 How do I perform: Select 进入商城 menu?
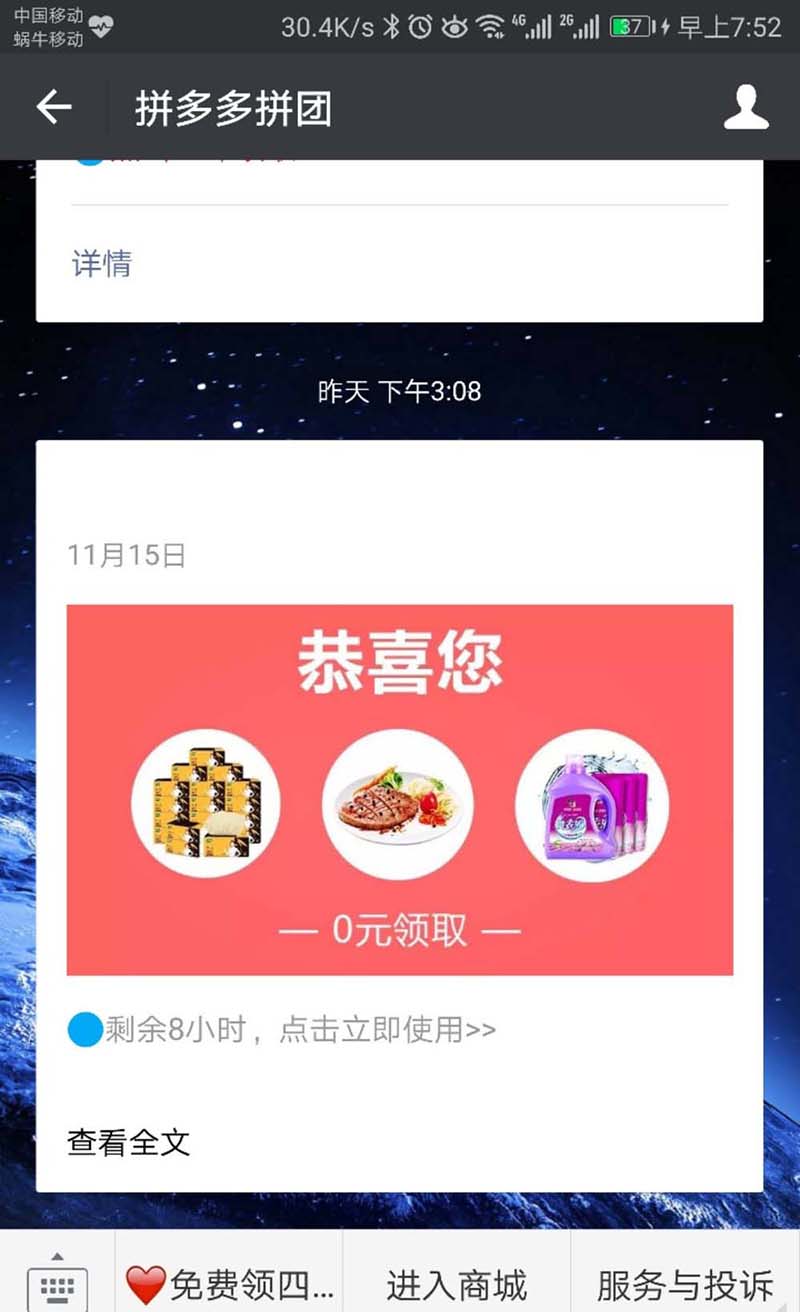(456, 1284)
